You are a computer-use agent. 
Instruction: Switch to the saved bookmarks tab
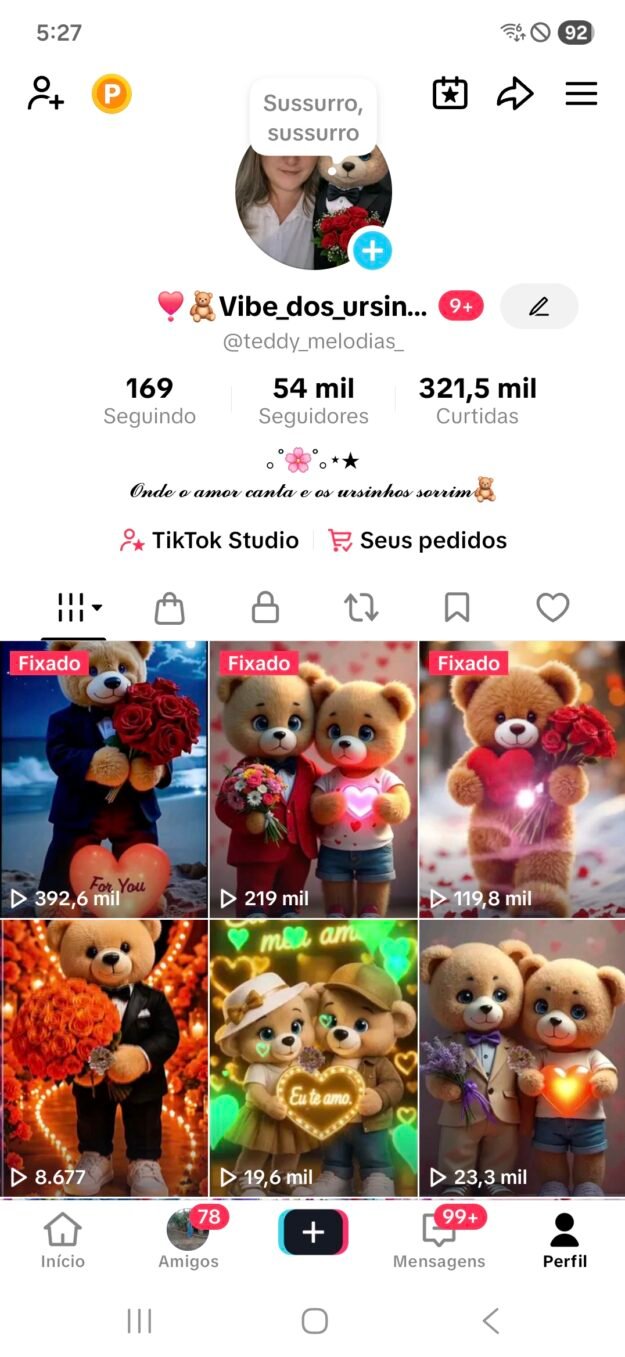[457, 607]
